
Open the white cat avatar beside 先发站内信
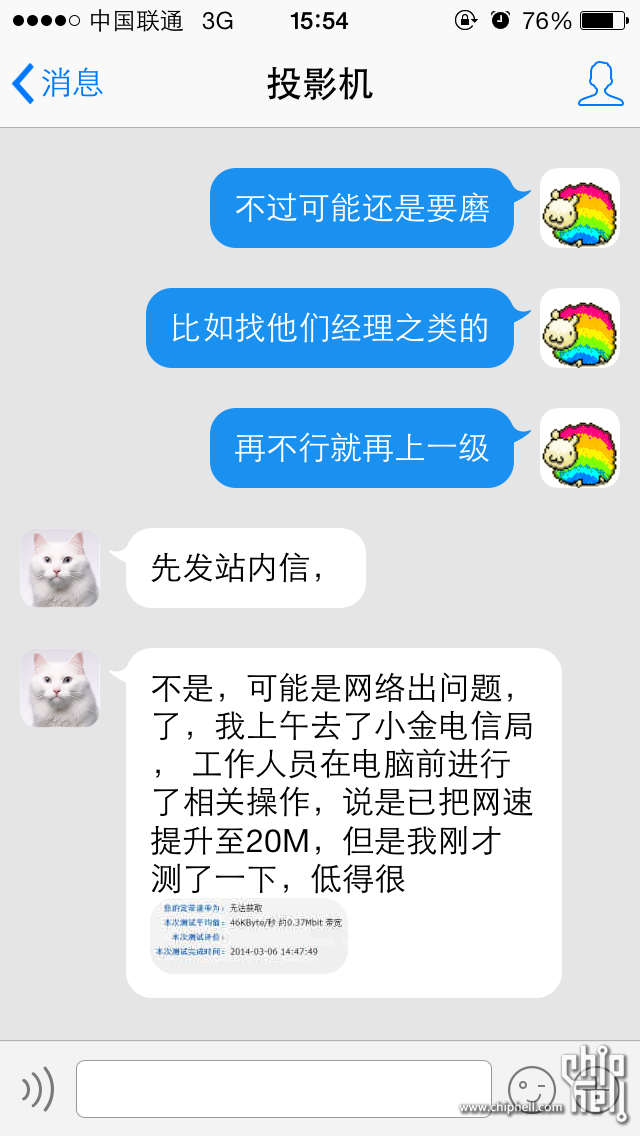pos(59,568)
